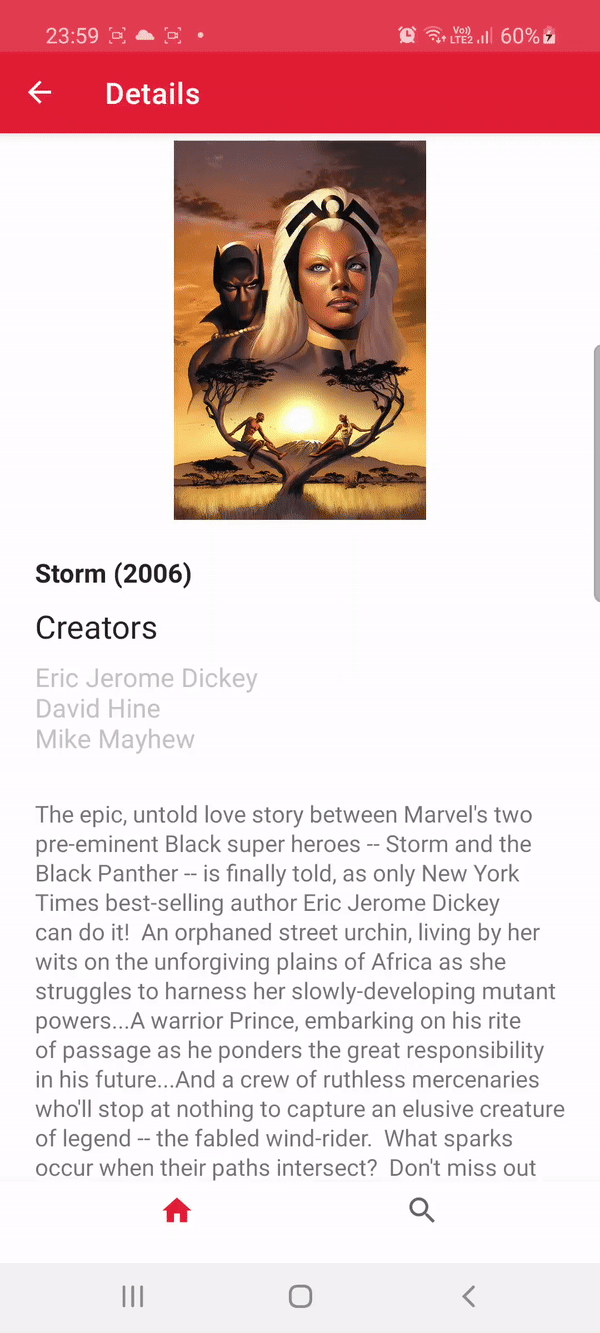
Task: Open the Search tab
Action: [422, 1211]
